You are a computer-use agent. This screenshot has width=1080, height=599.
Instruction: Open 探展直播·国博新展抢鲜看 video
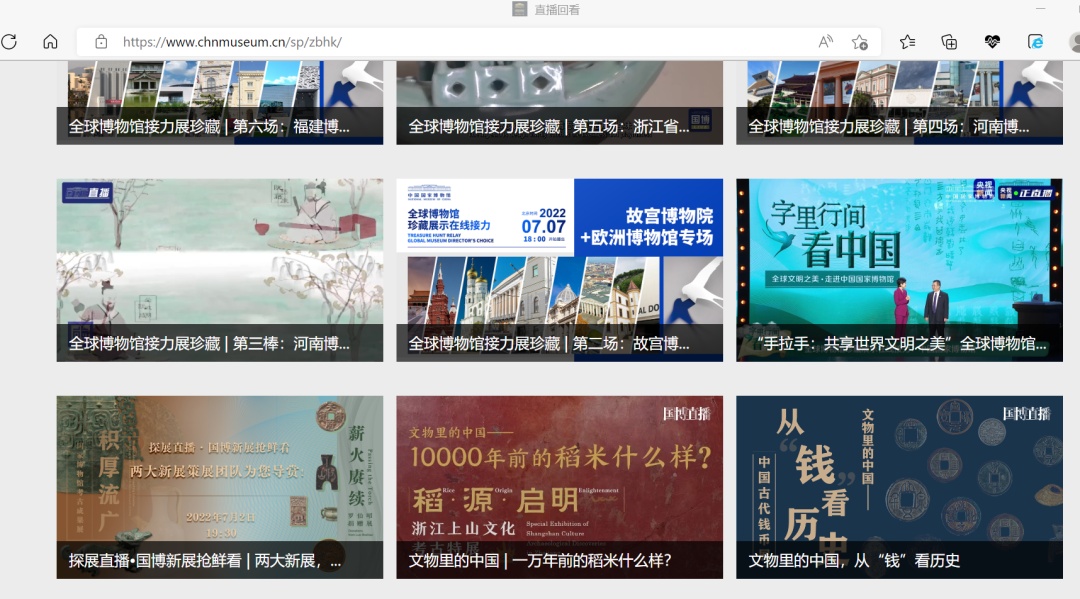(219, 487)
